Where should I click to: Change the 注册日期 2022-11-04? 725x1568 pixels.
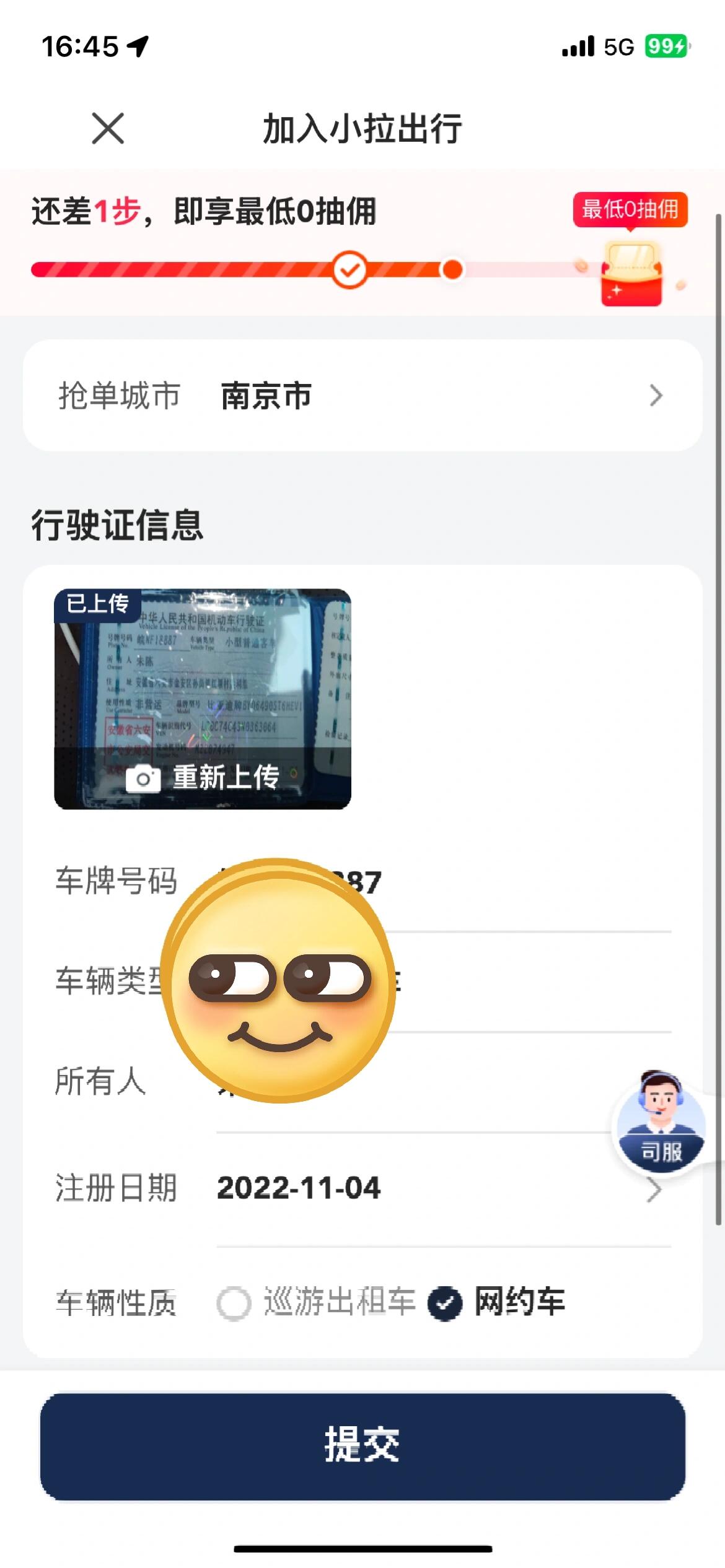point(434,1188)
